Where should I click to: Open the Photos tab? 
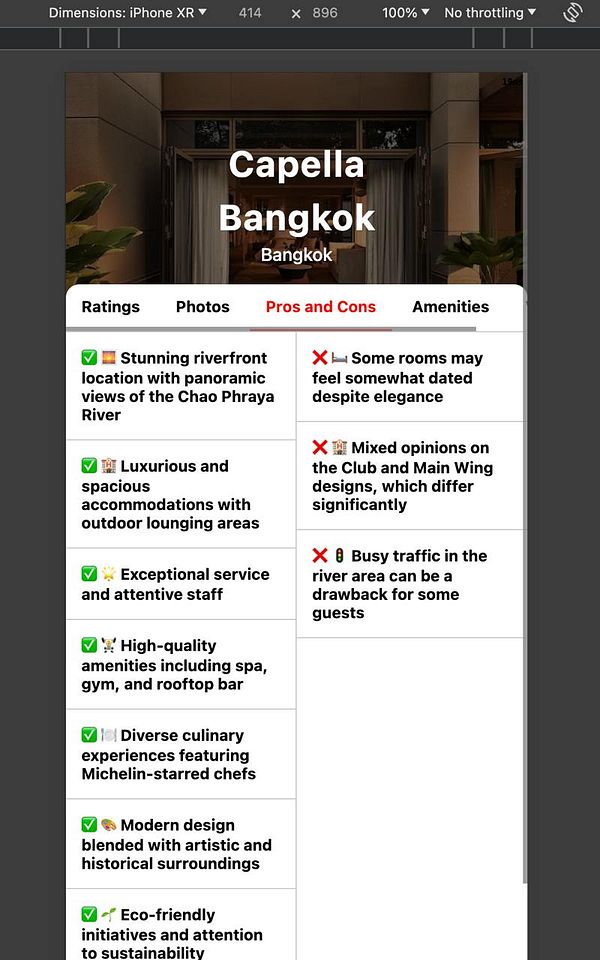coord(202,307)
